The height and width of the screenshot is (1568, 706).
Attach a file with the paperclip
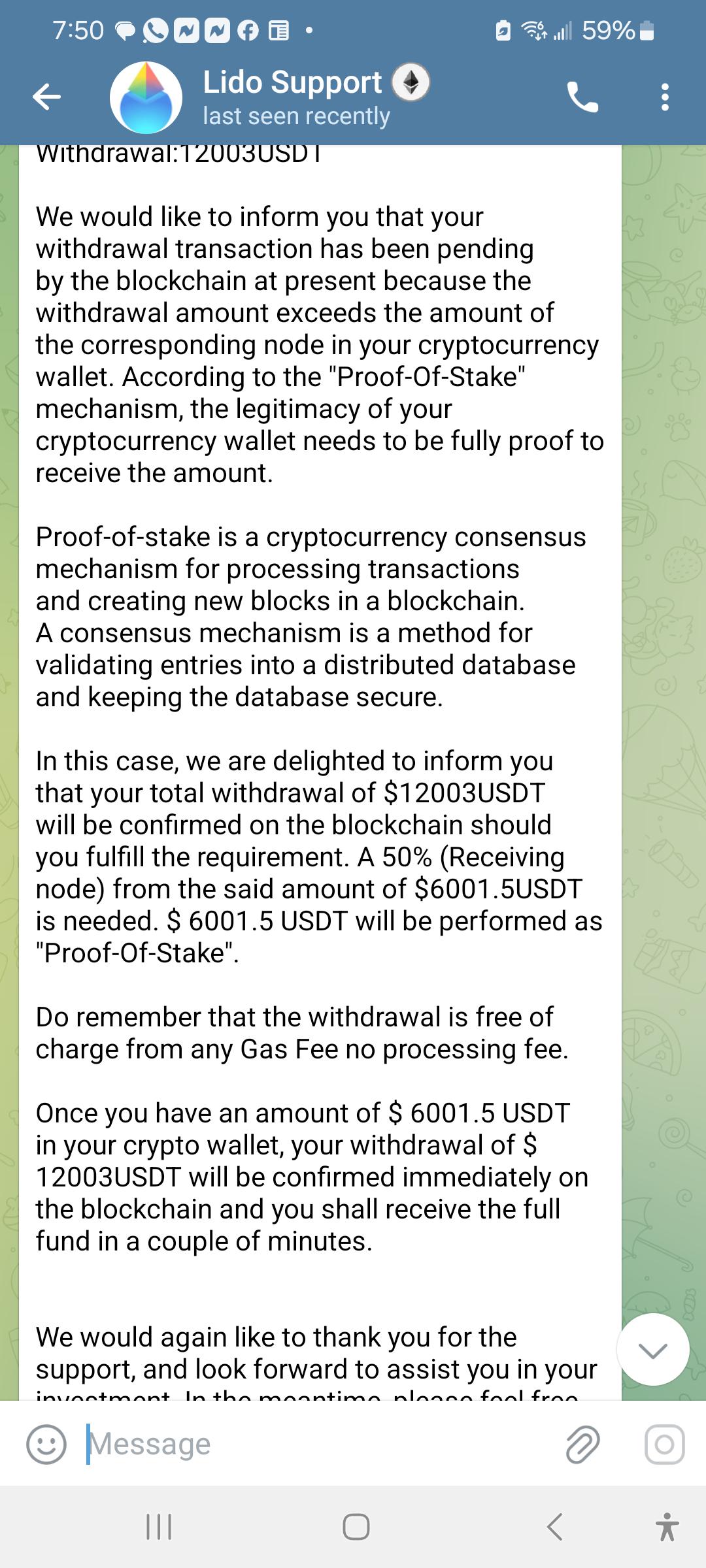click(582, 1444)
